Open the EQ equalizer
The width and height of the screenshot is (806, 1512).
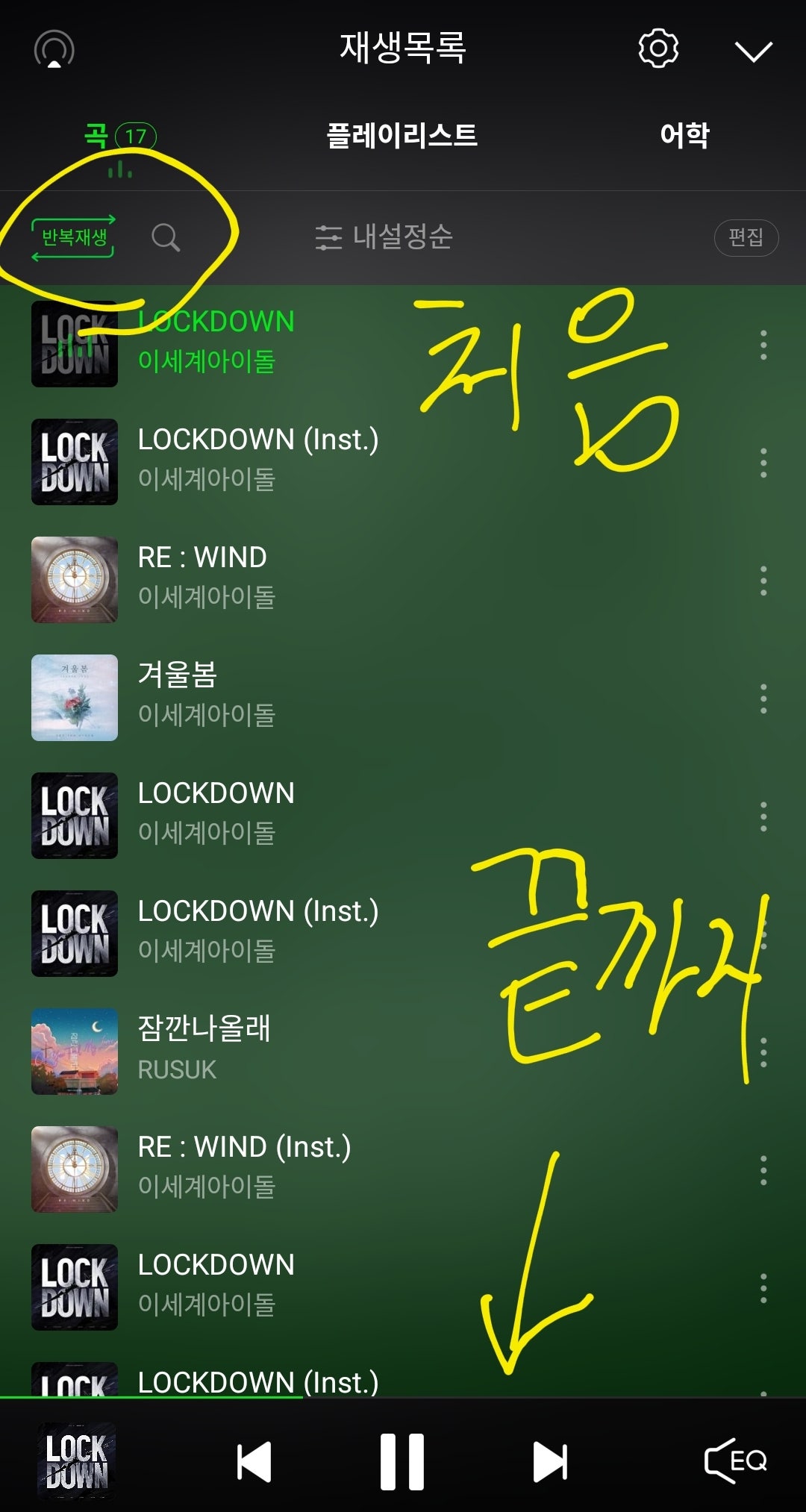[x=737, y=1461]
